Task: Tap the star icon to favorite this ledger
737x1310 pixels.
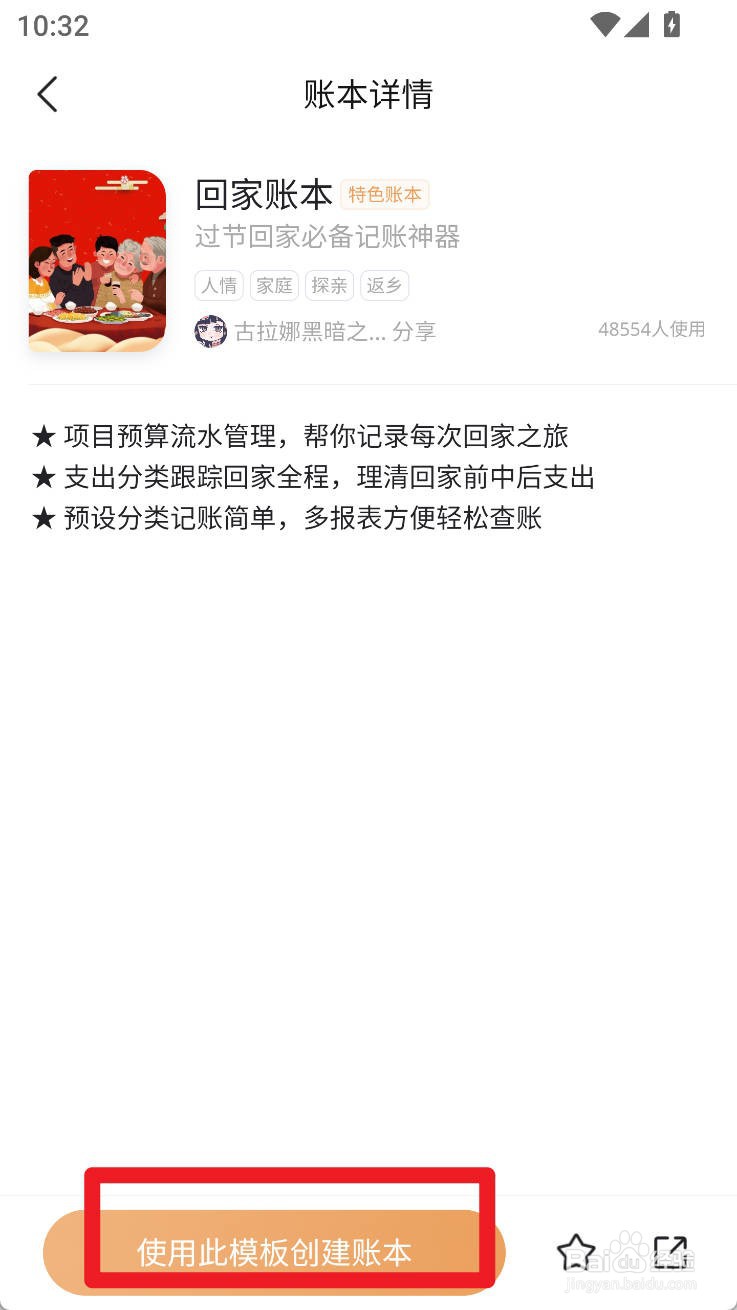Action: point(577,1252)
